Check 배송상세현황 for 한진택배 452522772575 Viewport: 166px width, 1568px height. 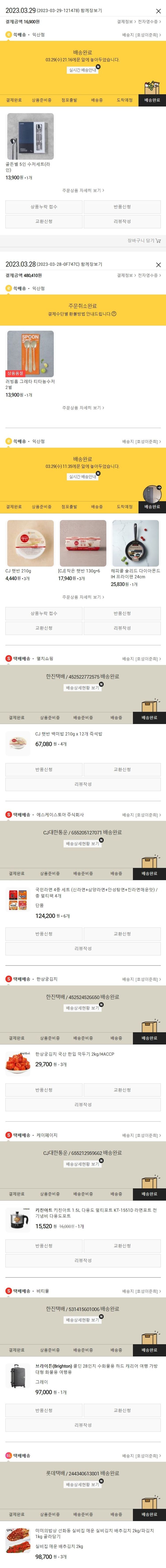point(83,688)
